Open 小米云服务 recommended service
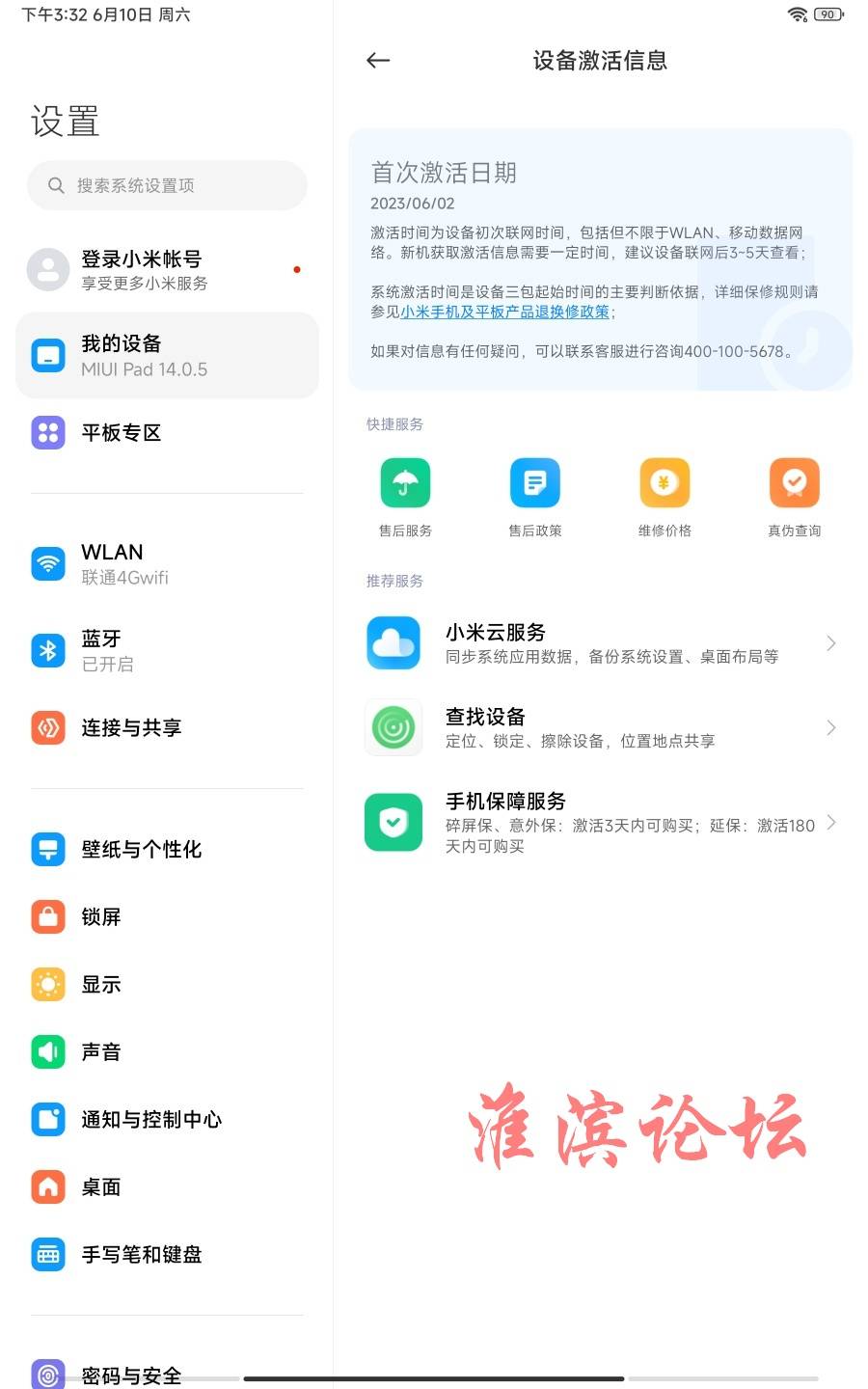The width and height of the screenshot is (868, 1389). 600,643
